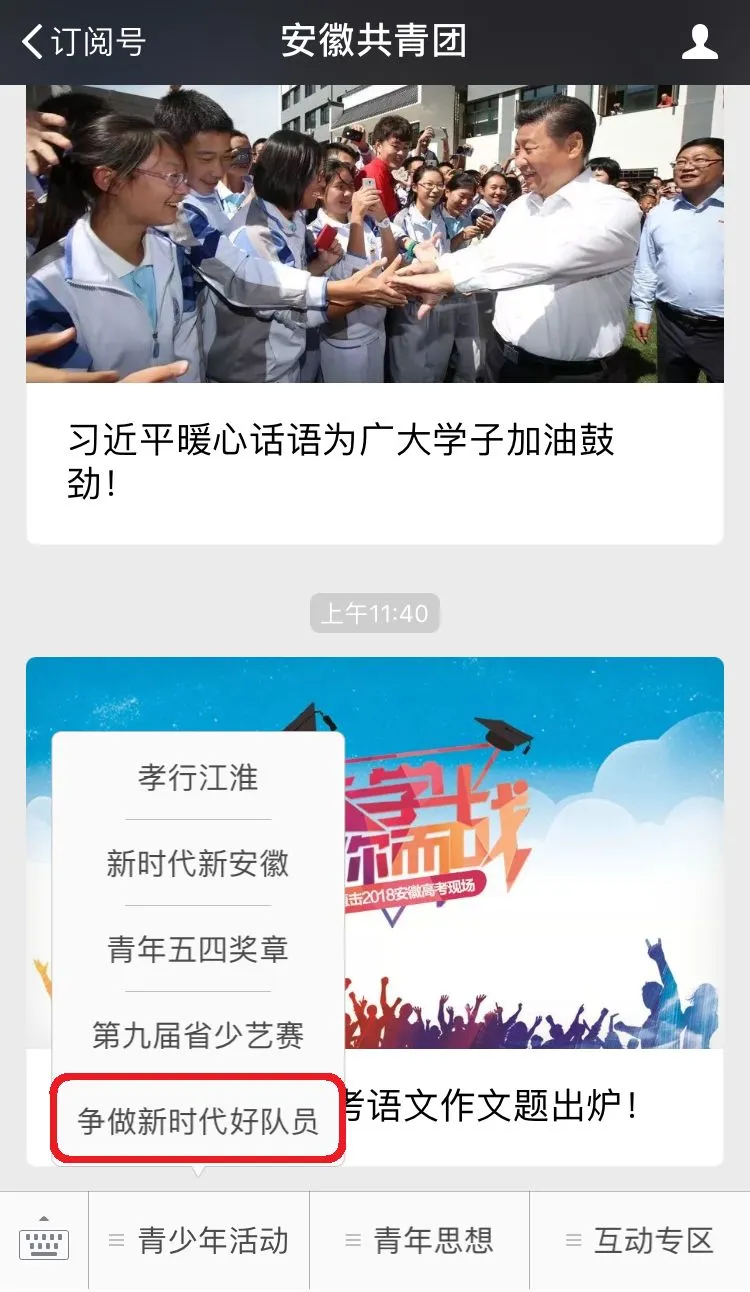Image resolution: width=750 pixels, height=1292 pixels.
Task: Tap 第九届省少艺赛 in the menu
Action: 198,1035
